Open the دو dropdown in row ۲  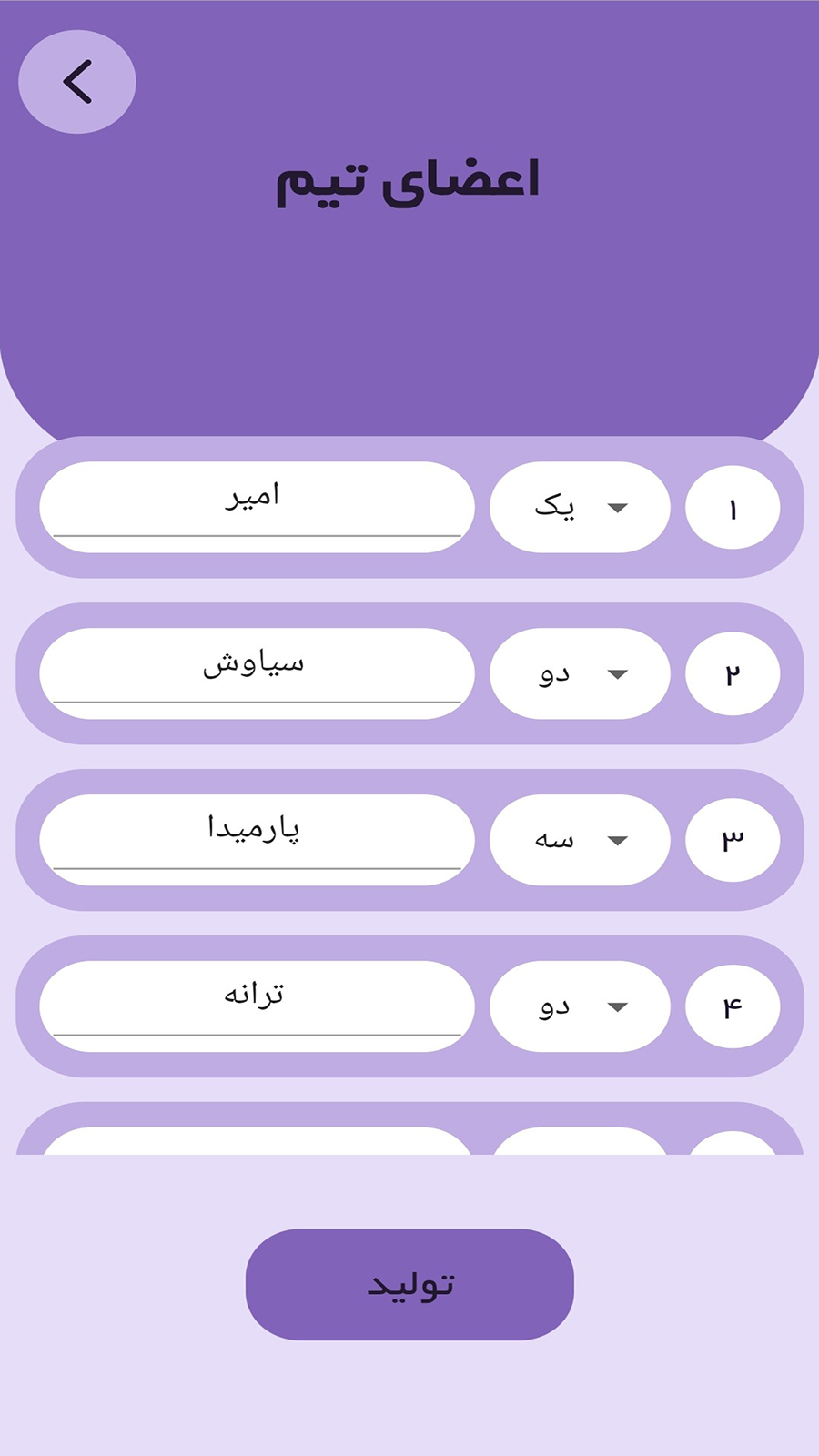[x=580, y=673]
